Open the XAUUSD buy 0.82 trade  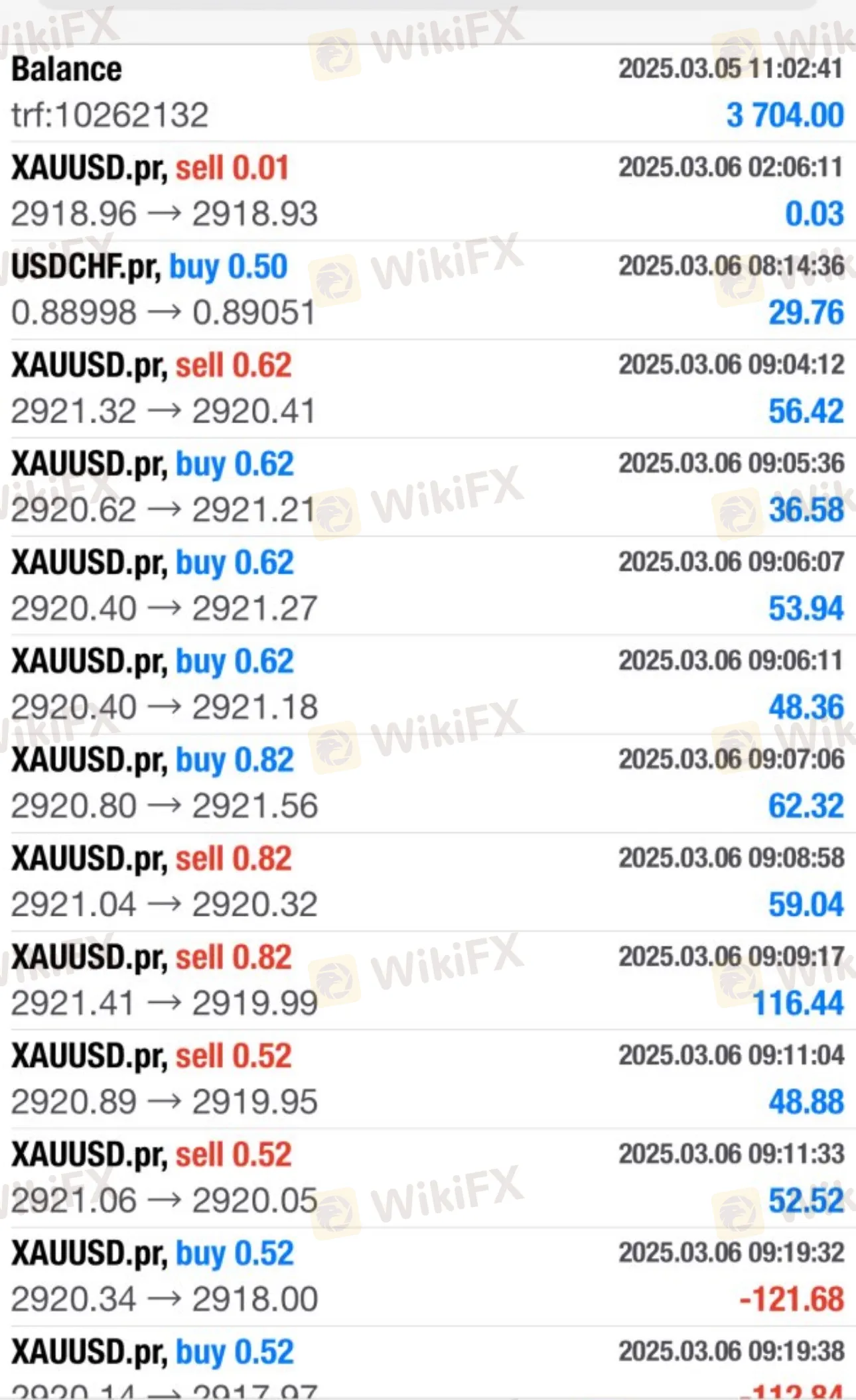point(427,783)
